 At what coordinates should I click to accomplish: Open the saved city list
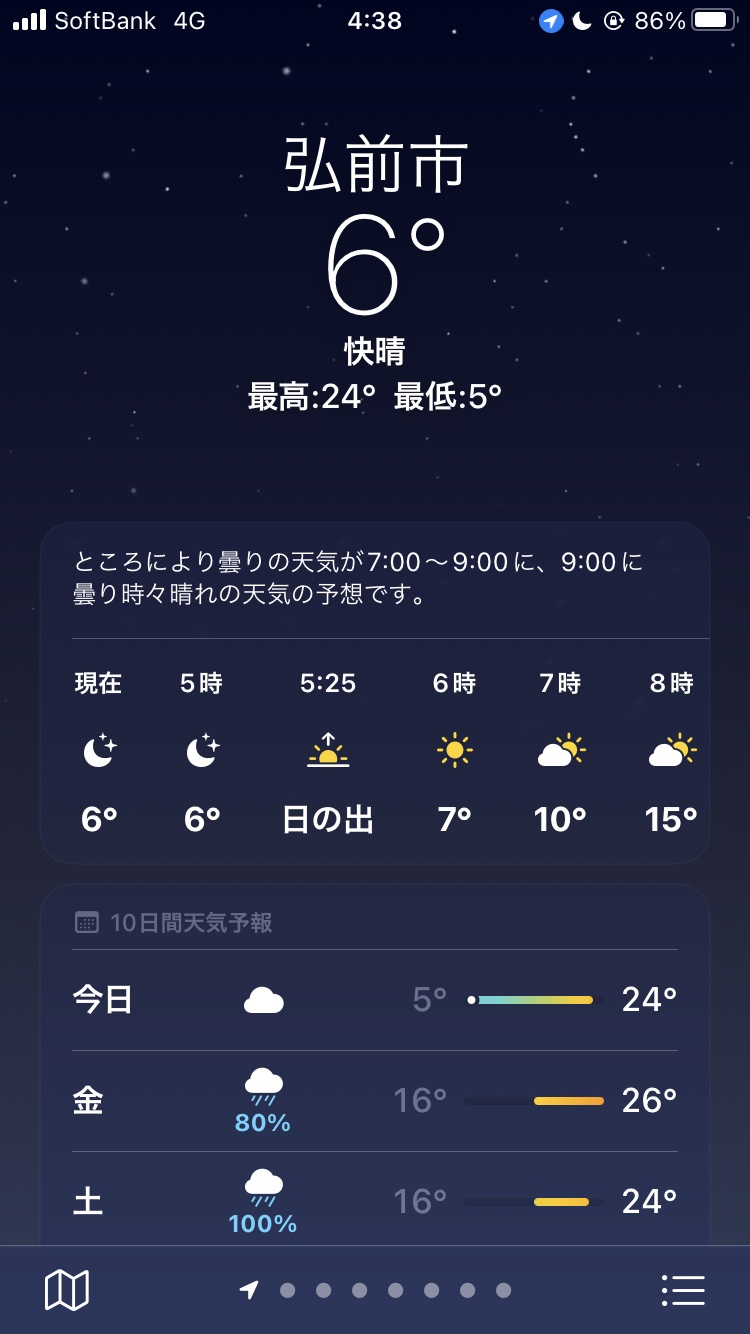coord(684,1290)
